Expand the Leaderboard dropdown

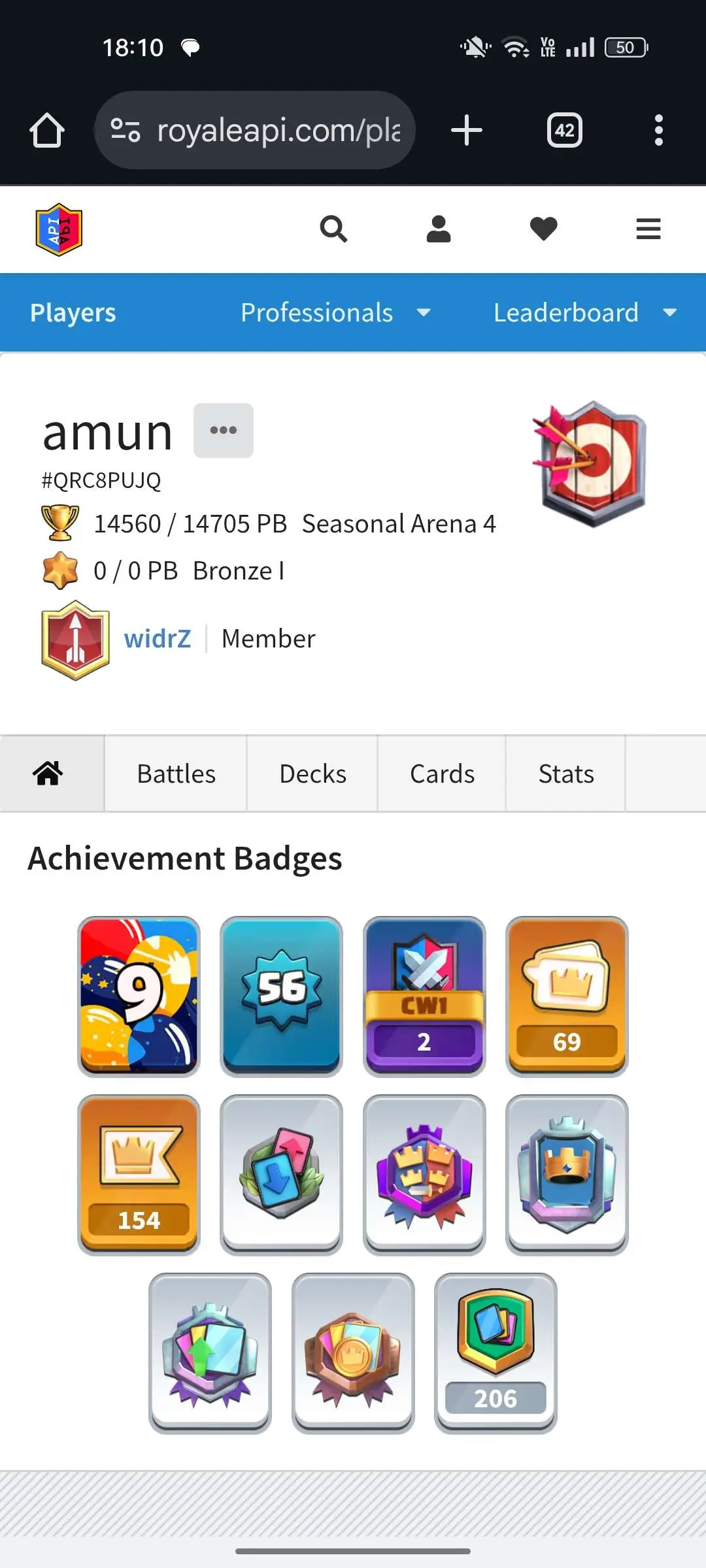[x=584, y=313]
